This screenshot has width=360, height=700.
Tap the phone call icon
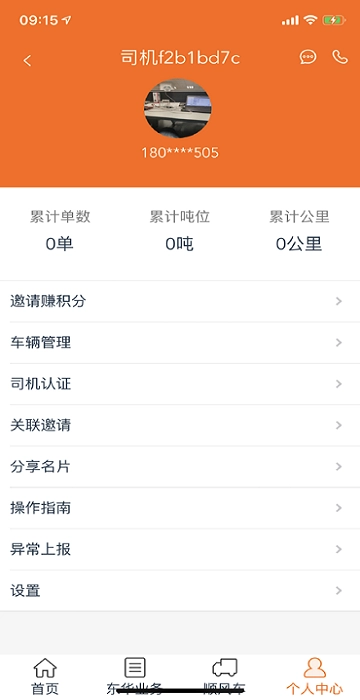point(340,57)
